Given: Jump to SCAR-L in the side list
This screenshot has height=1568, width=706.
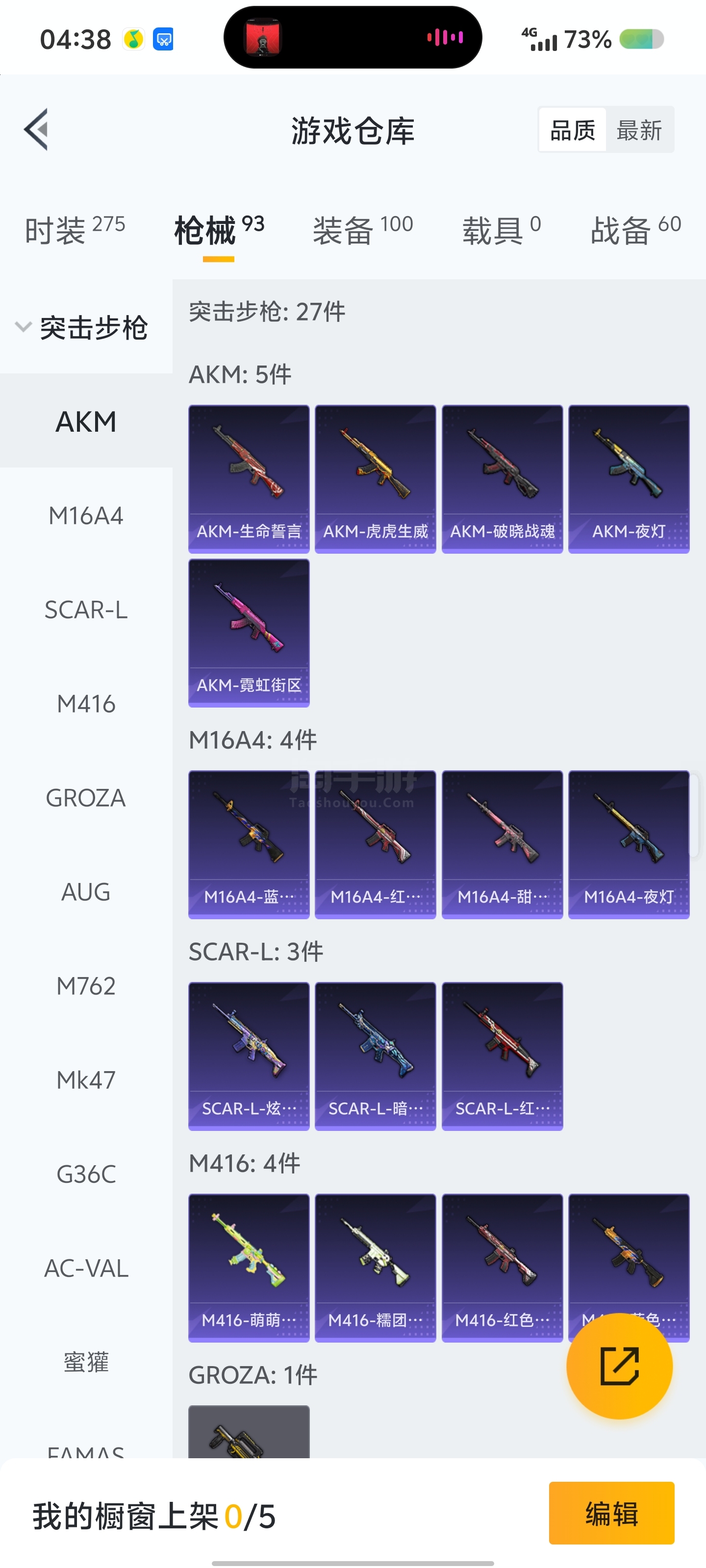Looking at the screenshot, I should pyautogui.click(x=86, y=609).
